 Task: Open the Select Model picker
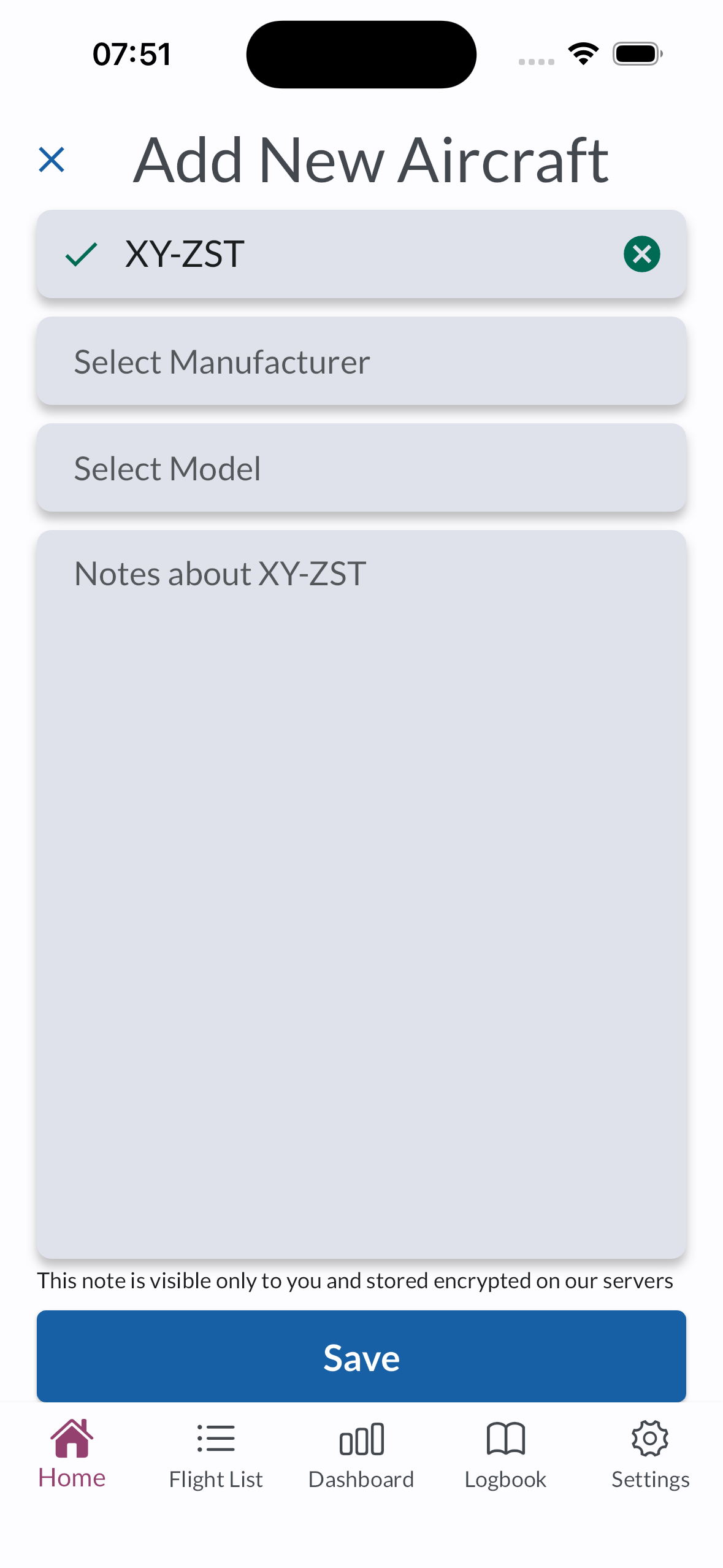coord(361,468)
